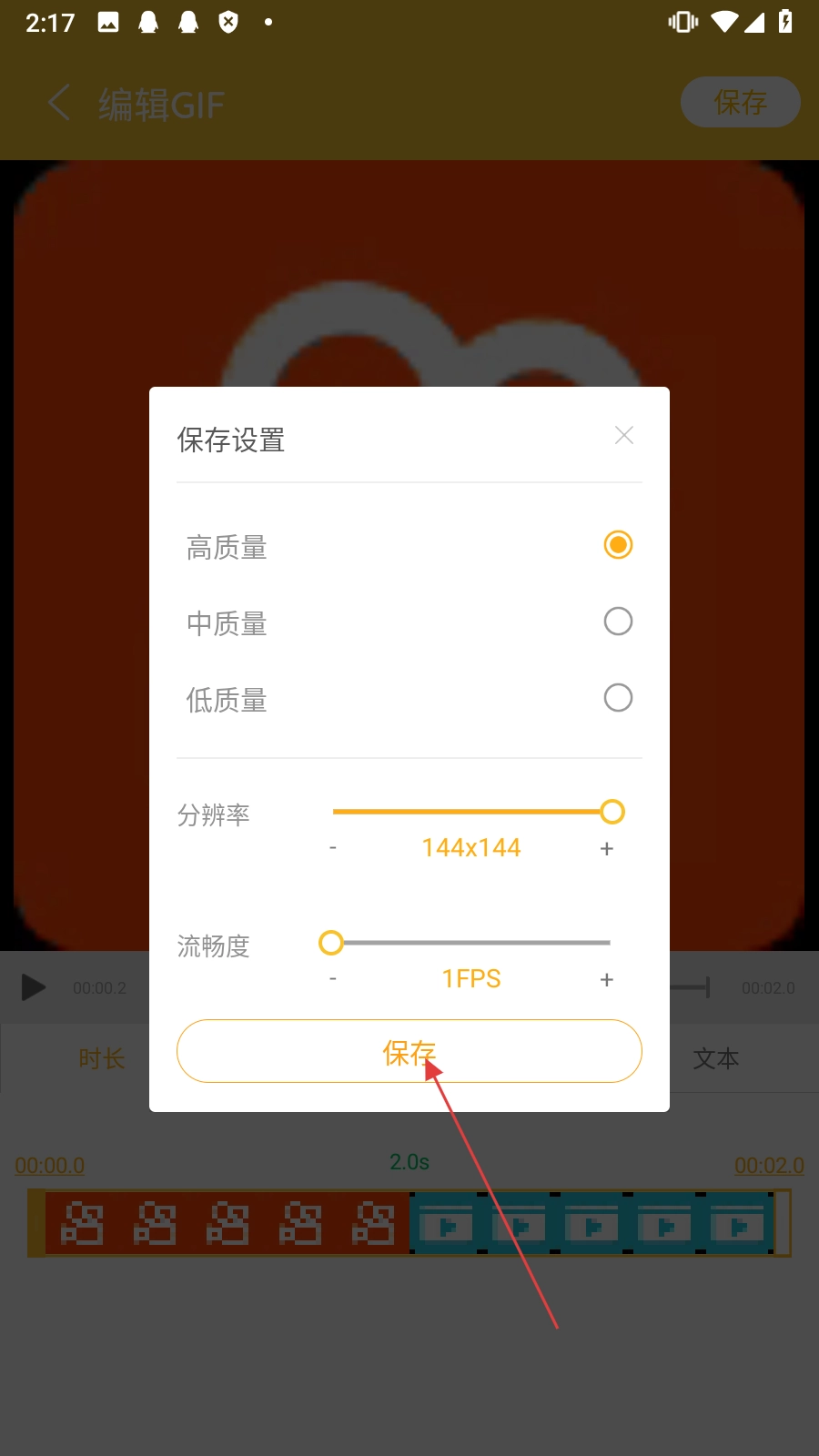
Task: Pick 低质量 quality option
Action: [618, 698]
